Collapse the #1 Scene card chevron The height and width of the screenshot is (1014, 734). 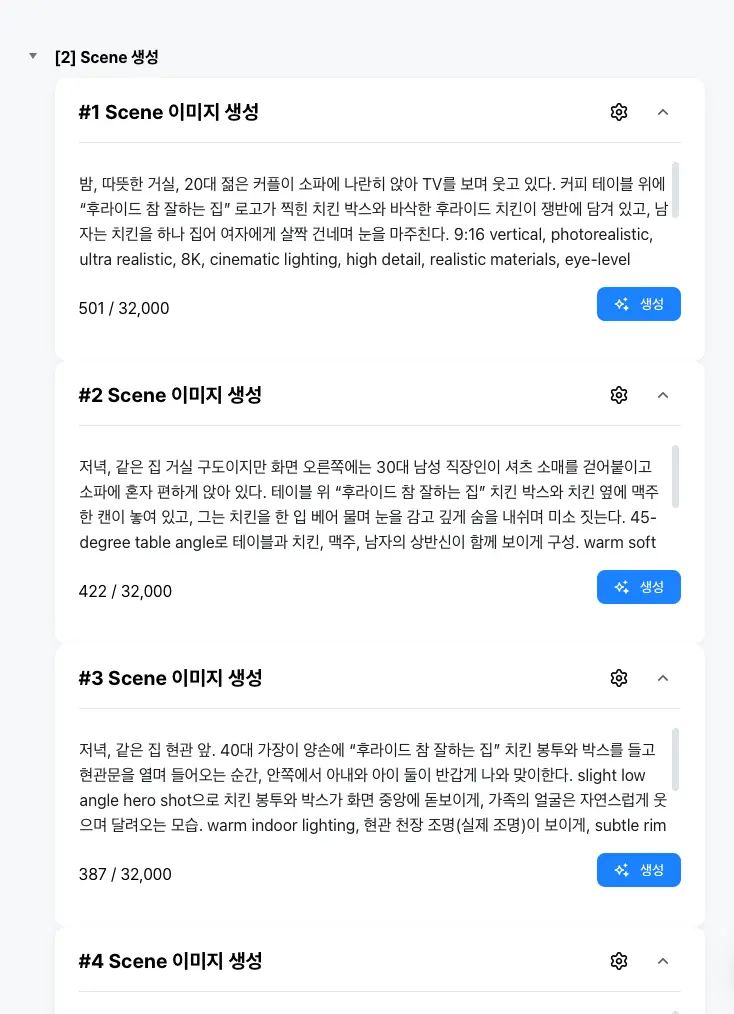click(x=663, y=112)
